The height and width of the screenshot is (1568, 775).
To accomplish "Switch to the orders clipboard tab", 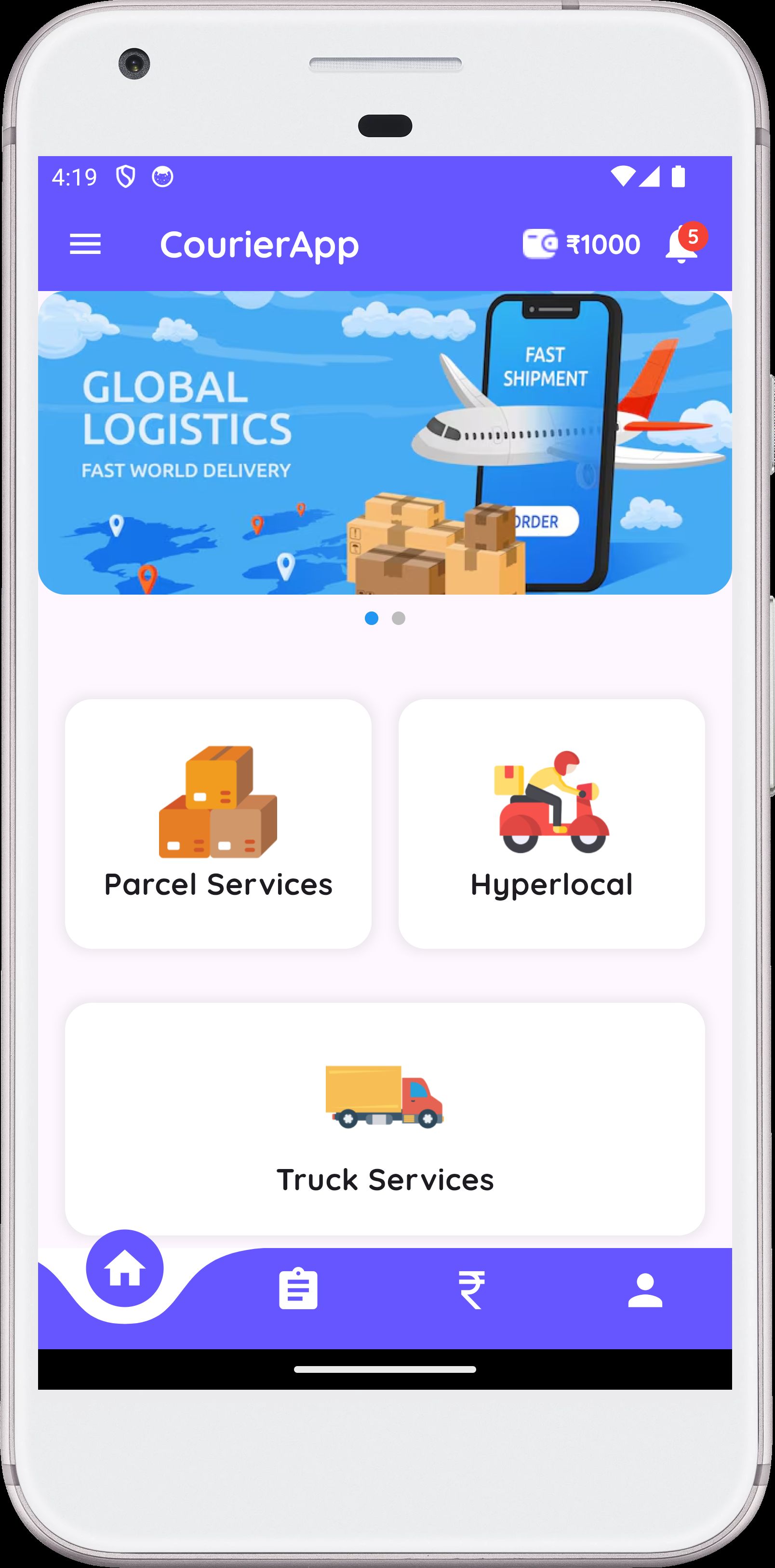I will (298, 1289).
